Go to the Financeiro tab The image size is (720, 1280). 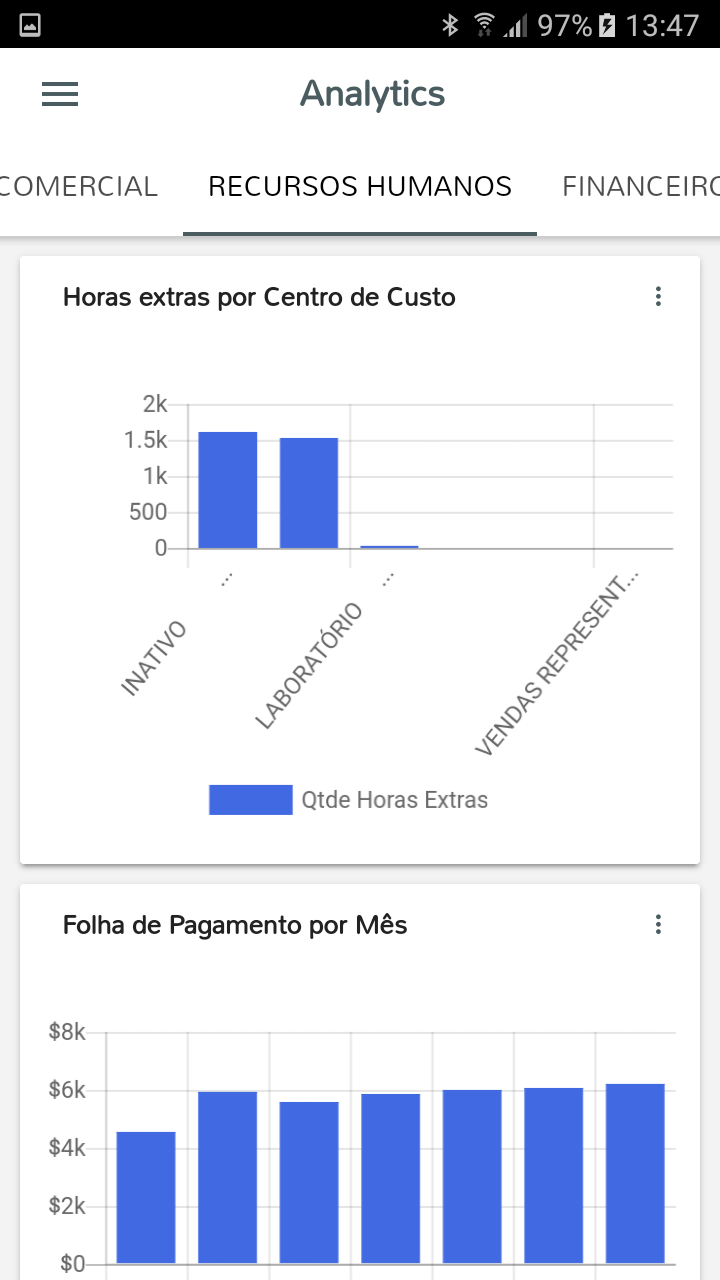click(640, 187)
